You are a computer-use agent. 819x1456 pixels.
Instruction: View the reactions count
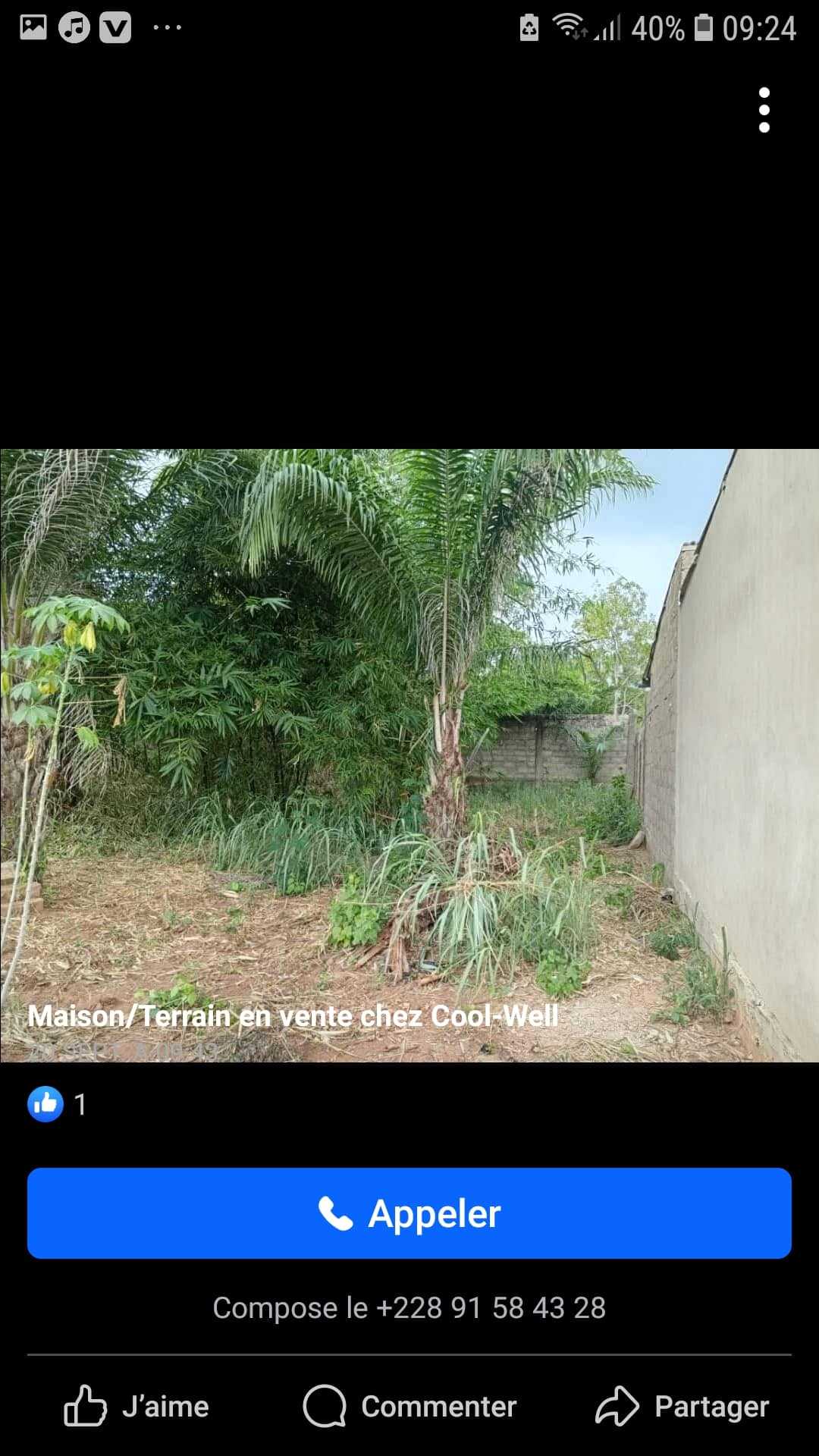(x=58, y=1105)
